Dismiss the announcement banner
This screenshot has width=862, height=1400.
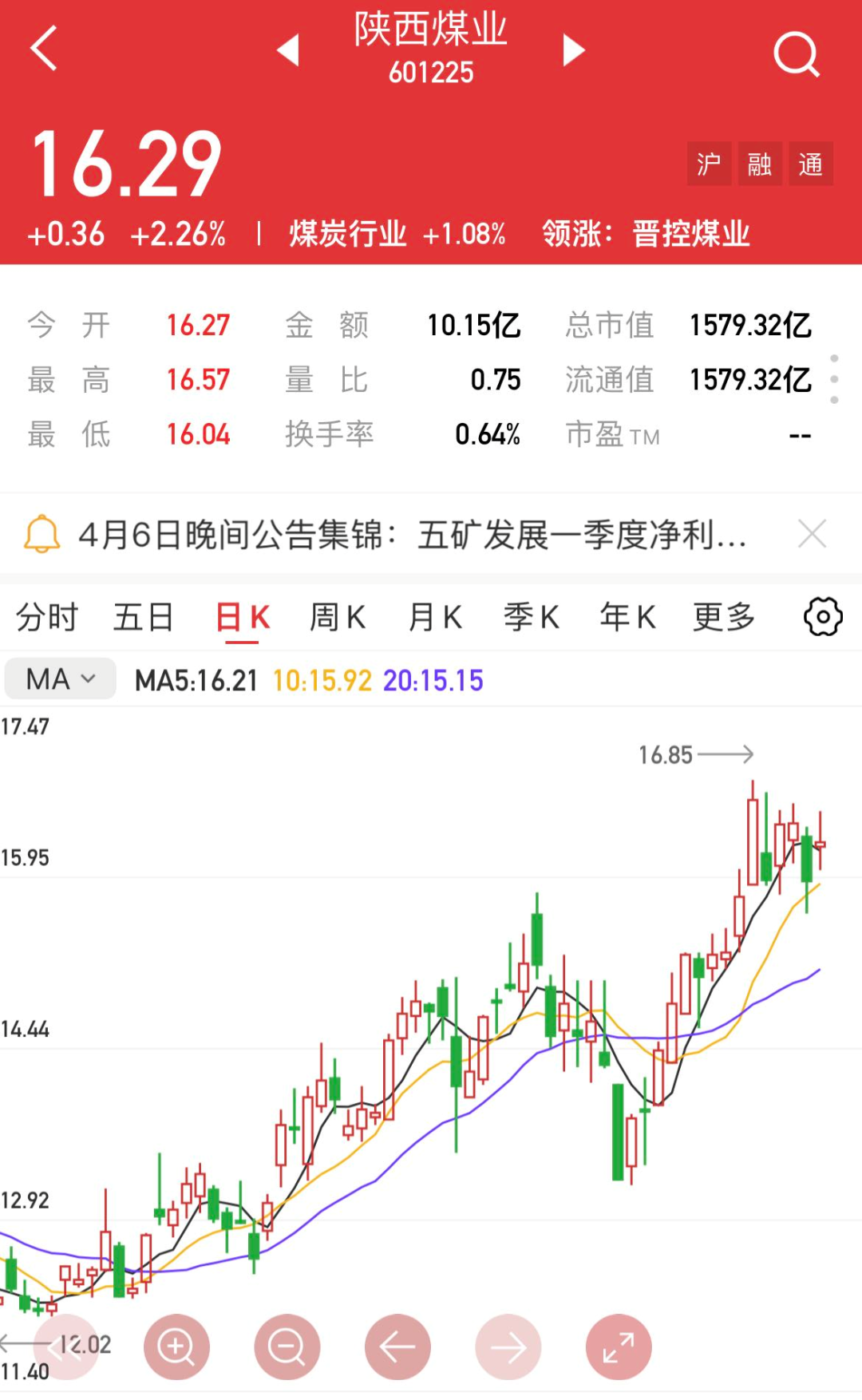[812, 534]
